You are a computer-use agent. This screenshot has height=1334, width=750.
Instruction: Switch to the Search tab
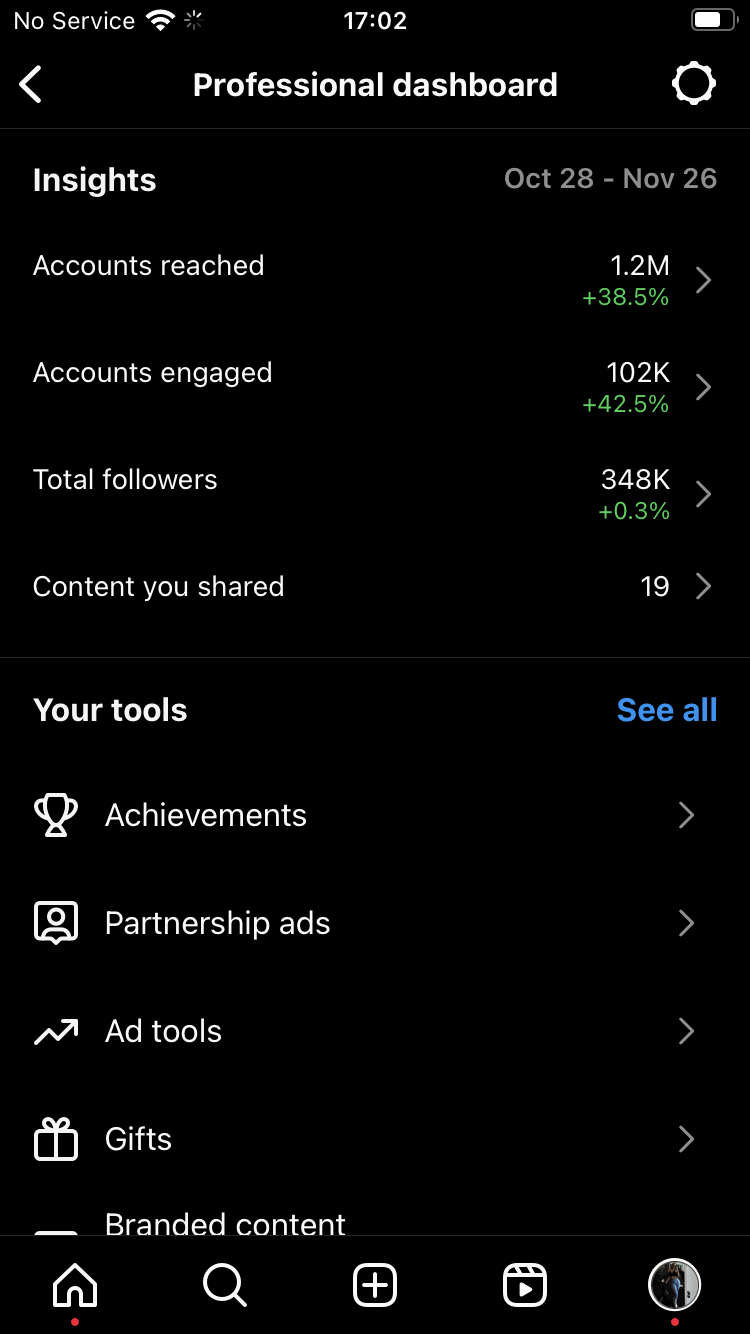[225, 1285]
